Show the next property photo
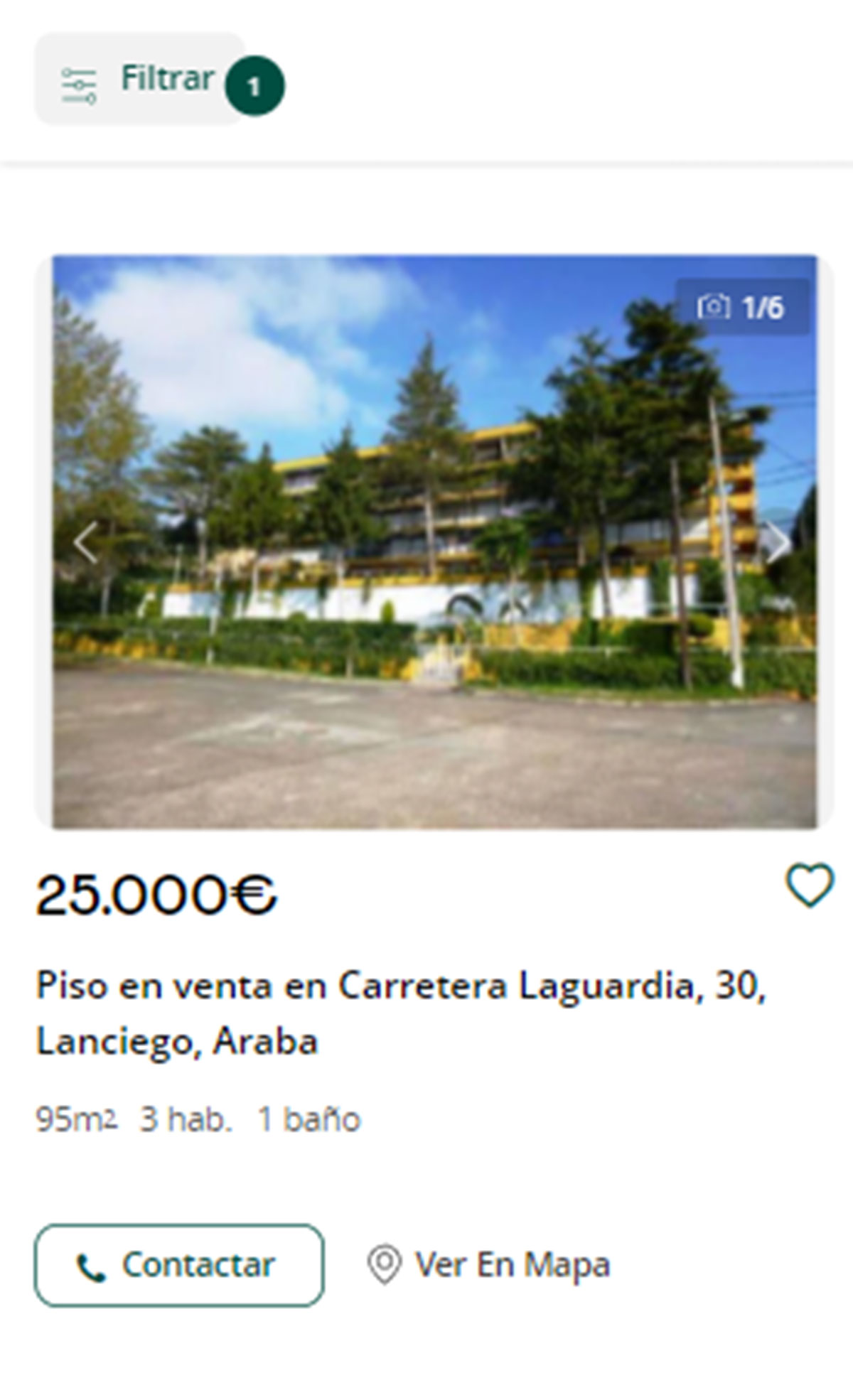 [780, 543]
